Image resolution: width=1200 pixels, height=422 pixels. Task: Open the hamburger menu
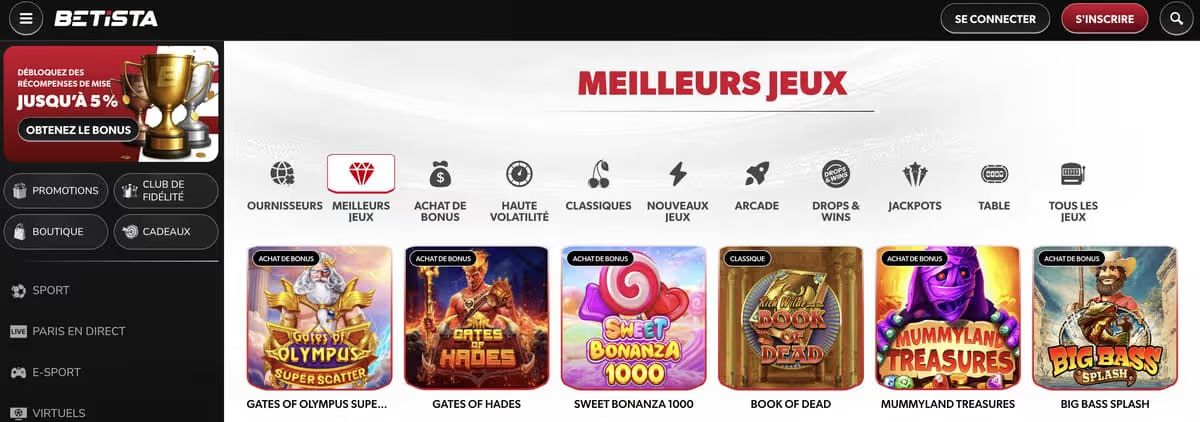24,18
